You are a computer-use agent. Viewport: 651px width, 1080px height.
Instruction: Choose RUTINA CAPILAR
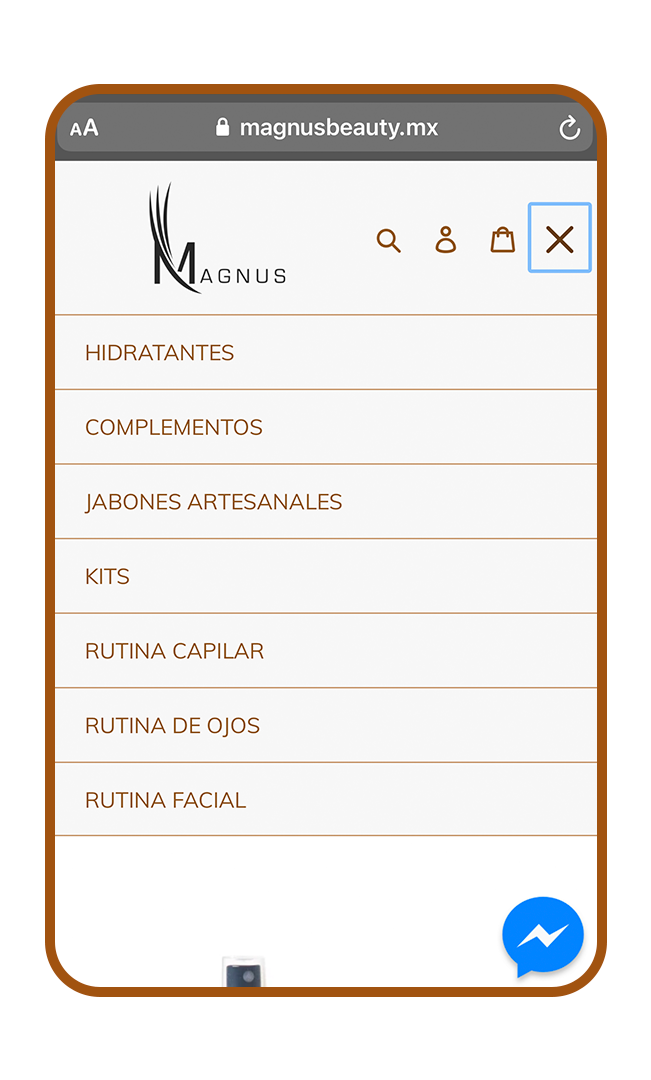[x=326, y=650]
